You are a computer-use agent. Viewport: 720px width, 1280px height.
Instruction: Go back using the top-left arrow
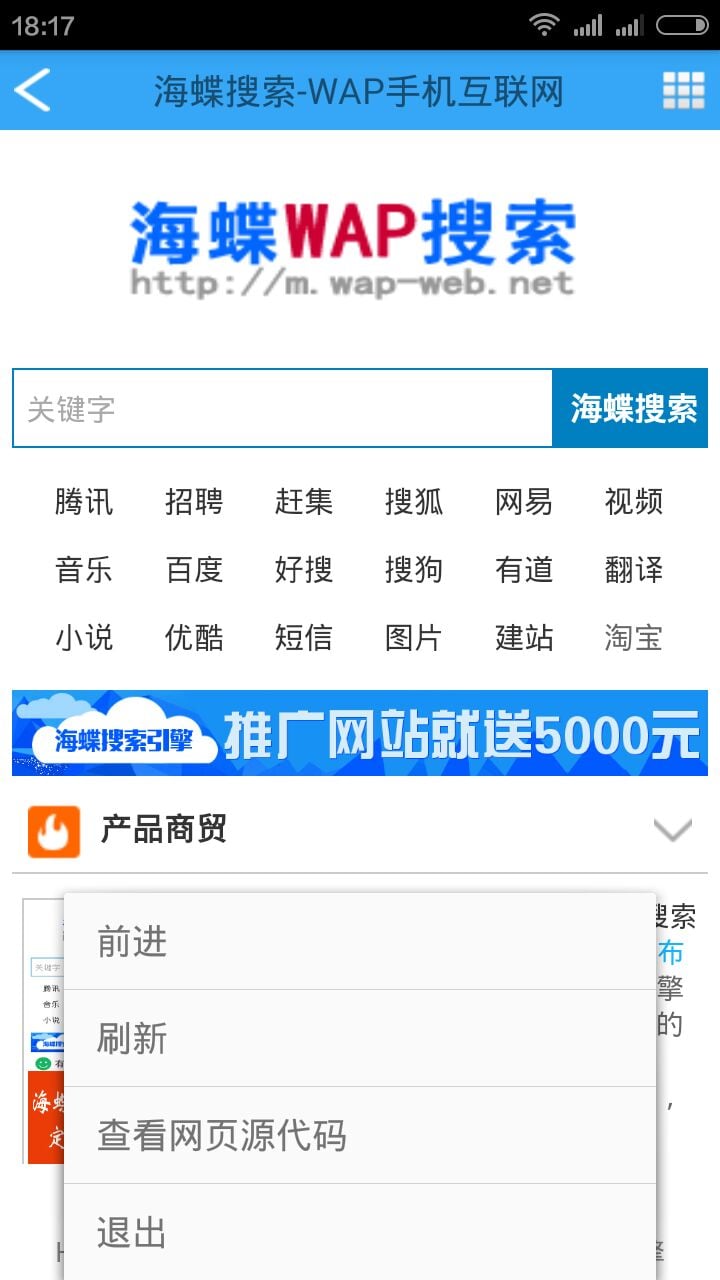coord(33,91)
